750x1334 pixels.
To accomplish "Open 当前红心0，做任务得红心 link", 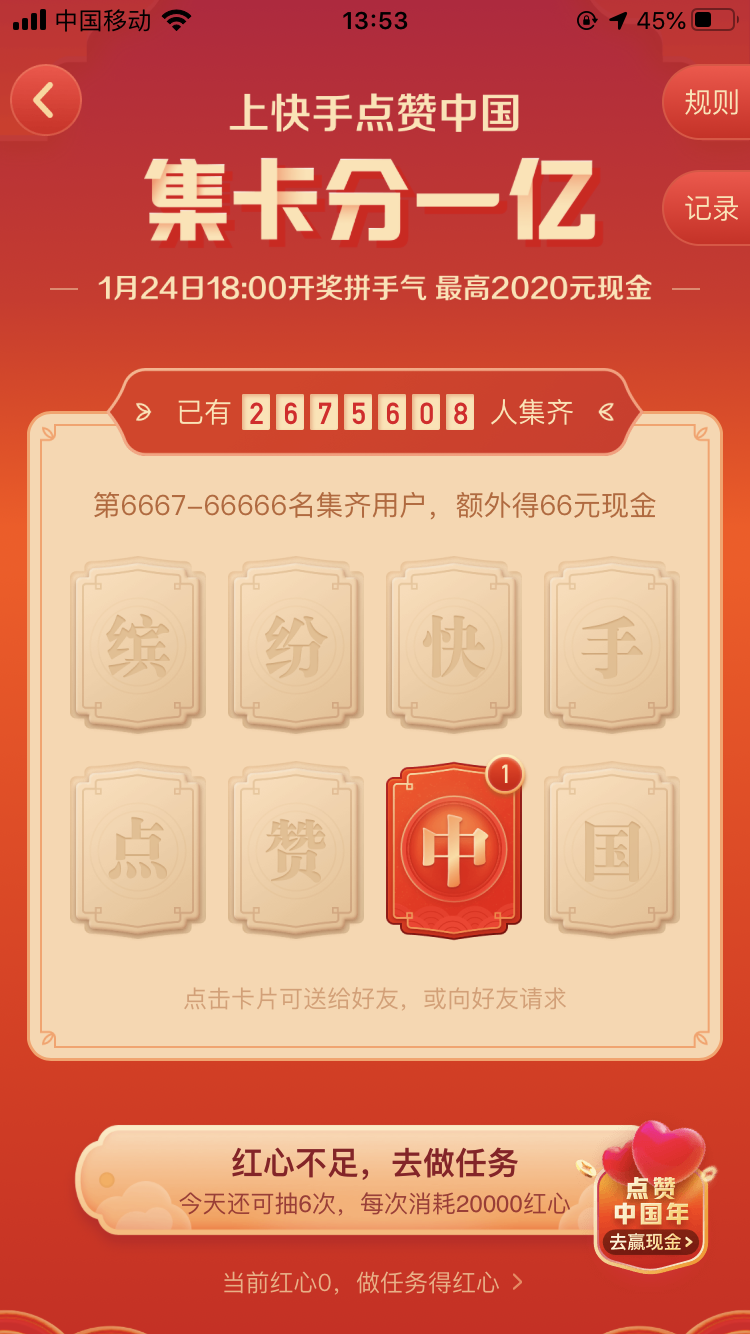I will (372, 1282).
